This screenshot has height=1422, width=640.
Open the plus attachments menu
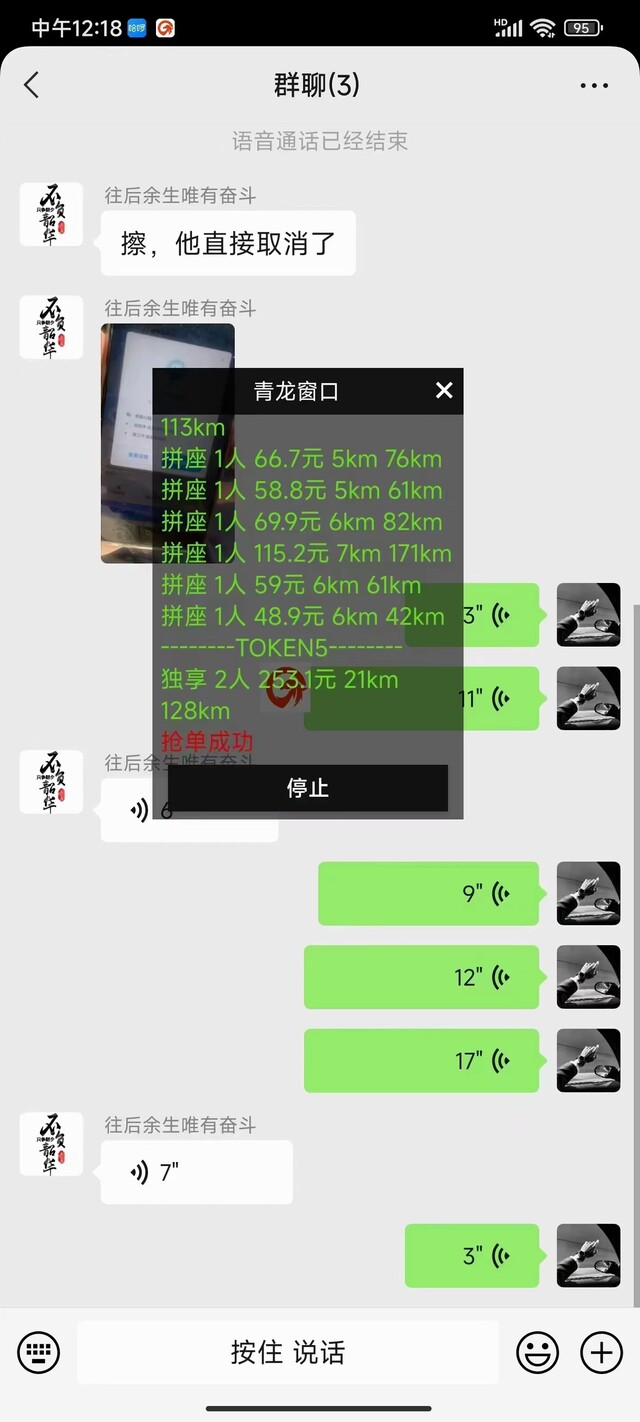[x=601, y=1353]
